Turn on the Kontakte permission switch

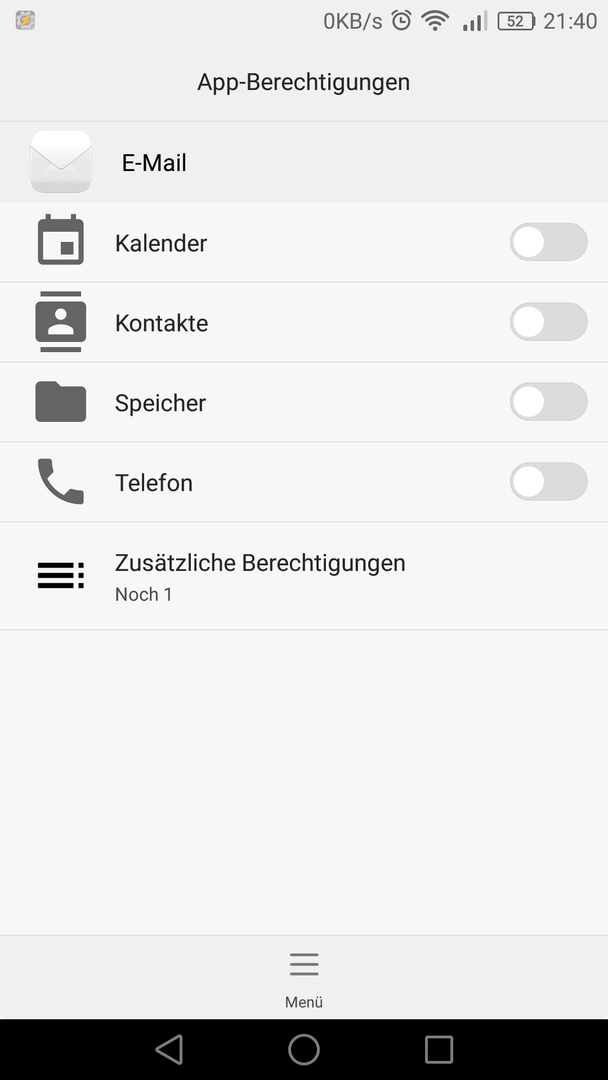pos(548,322)
